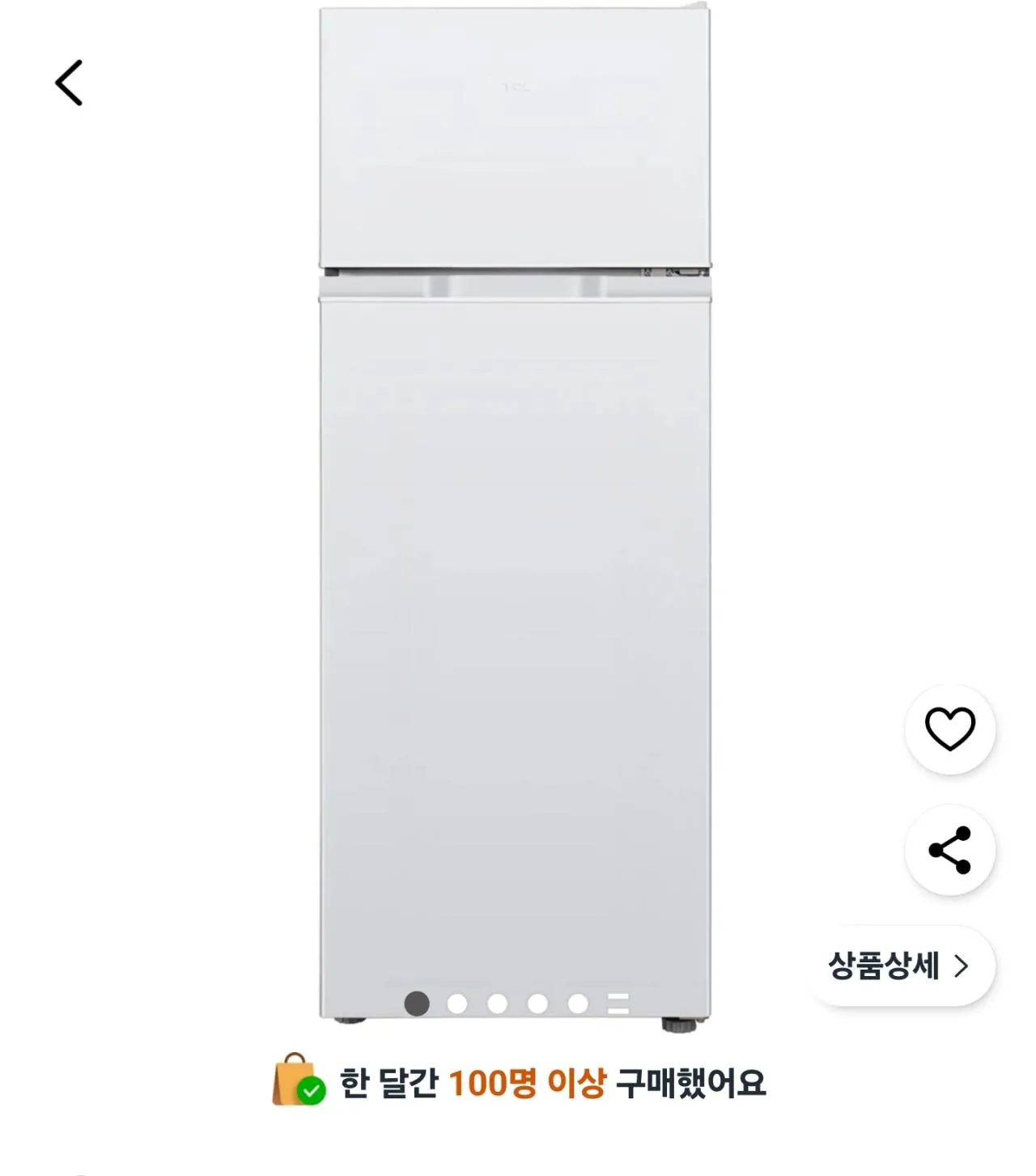Select the third carousel dot
Viewport: 1036px width, 1176px height.
(496, 1004)
